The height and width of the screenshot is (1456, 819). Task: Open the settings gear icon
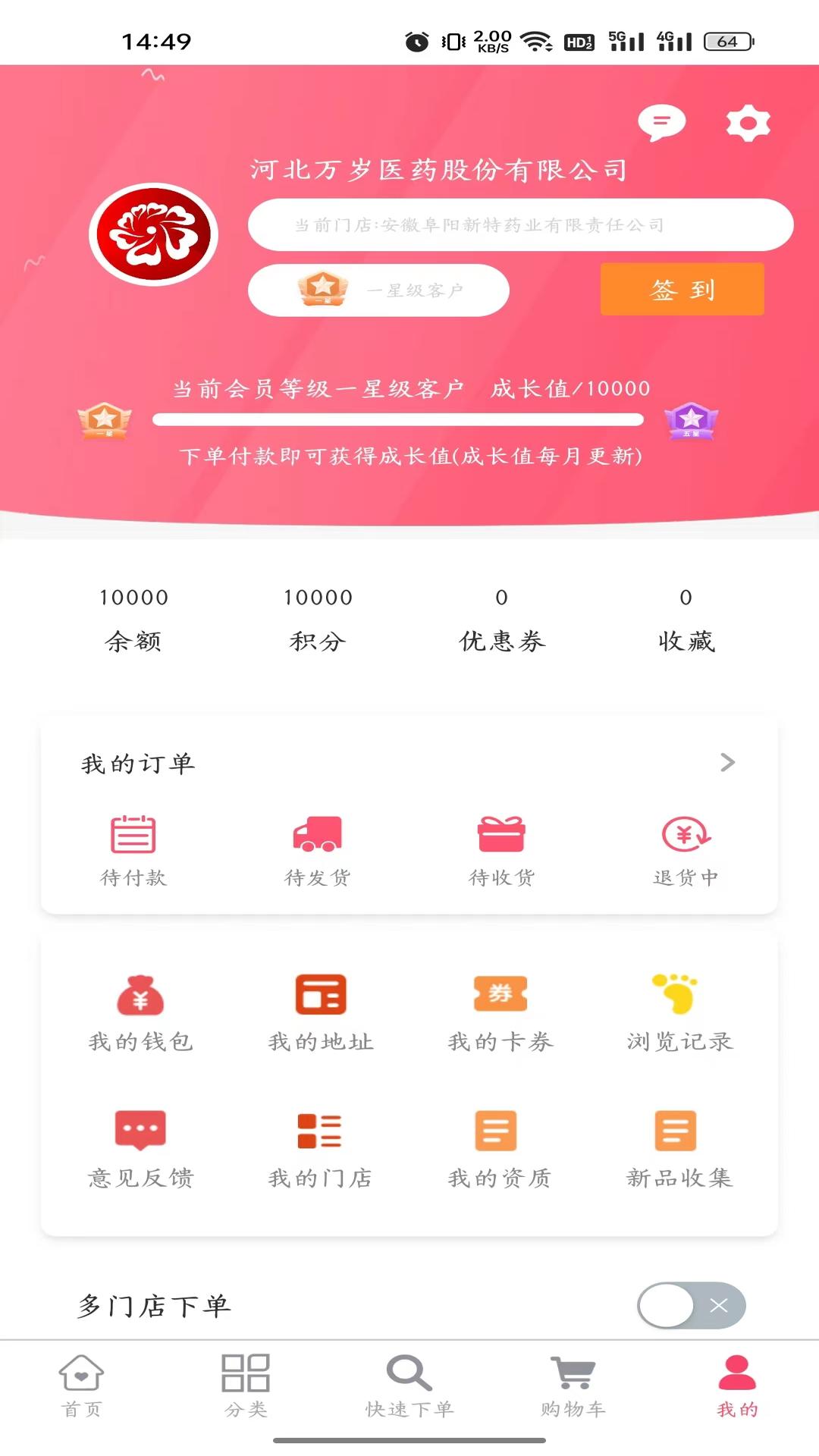click(748, 124)
